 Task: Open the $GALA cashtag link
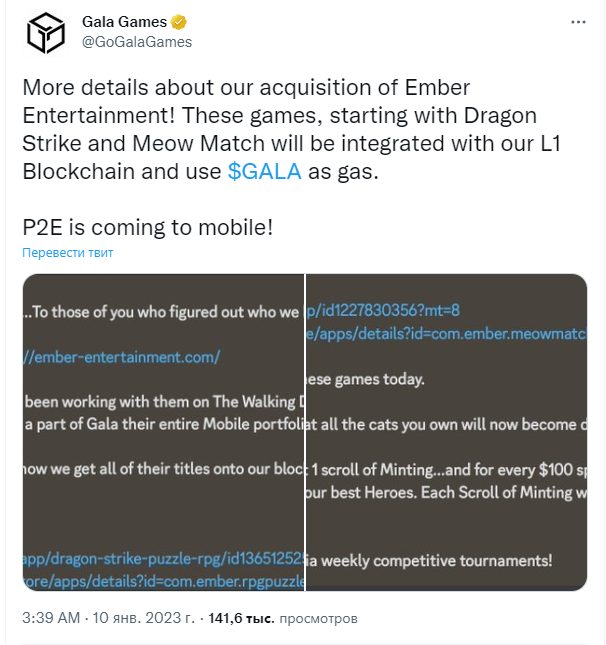coord(264,171)
